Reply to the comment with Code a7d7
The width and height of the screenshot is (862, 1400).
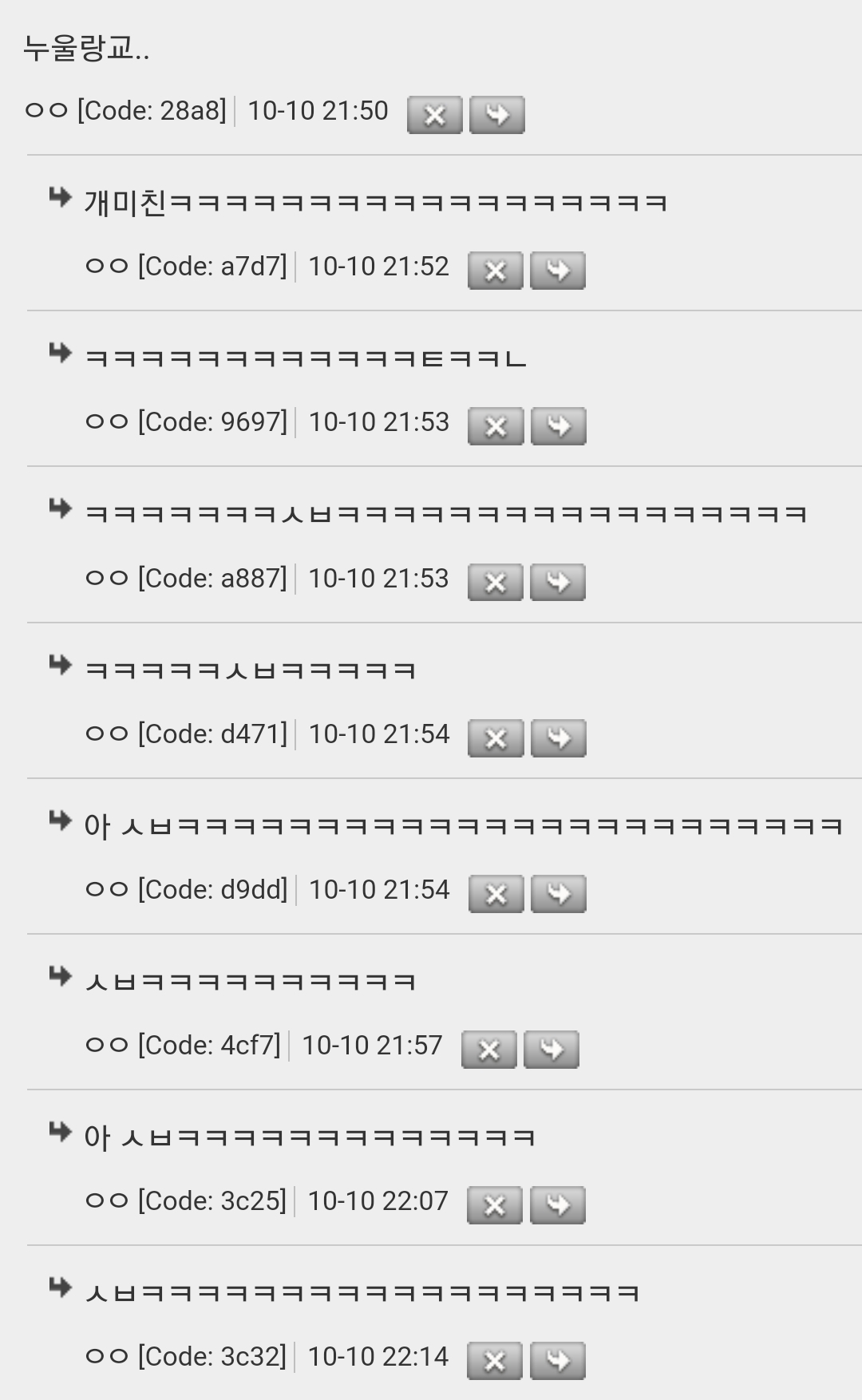(x=558, y=271)
